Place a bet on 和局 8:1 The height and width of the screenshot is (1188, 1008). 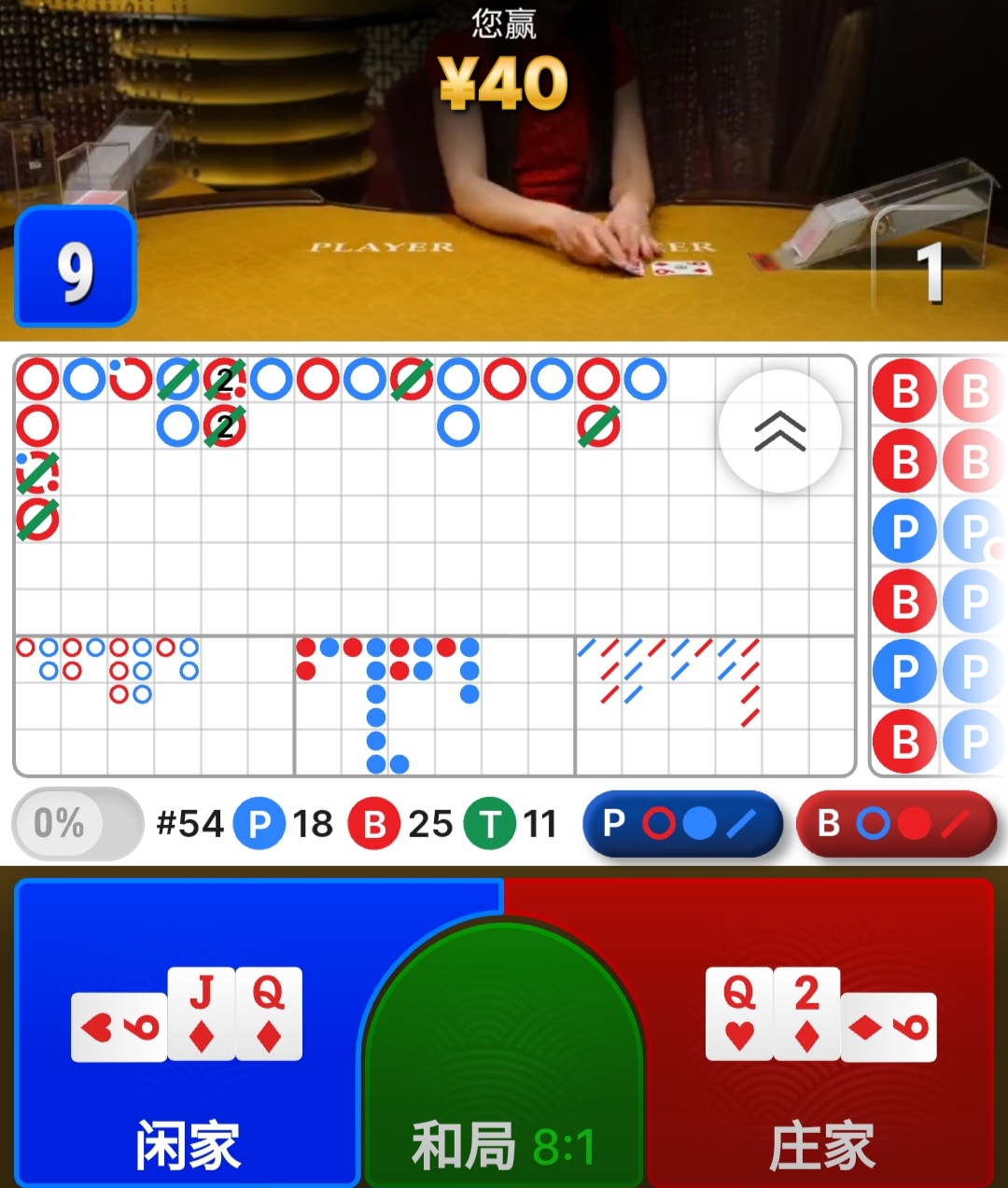click(504, 1073)
